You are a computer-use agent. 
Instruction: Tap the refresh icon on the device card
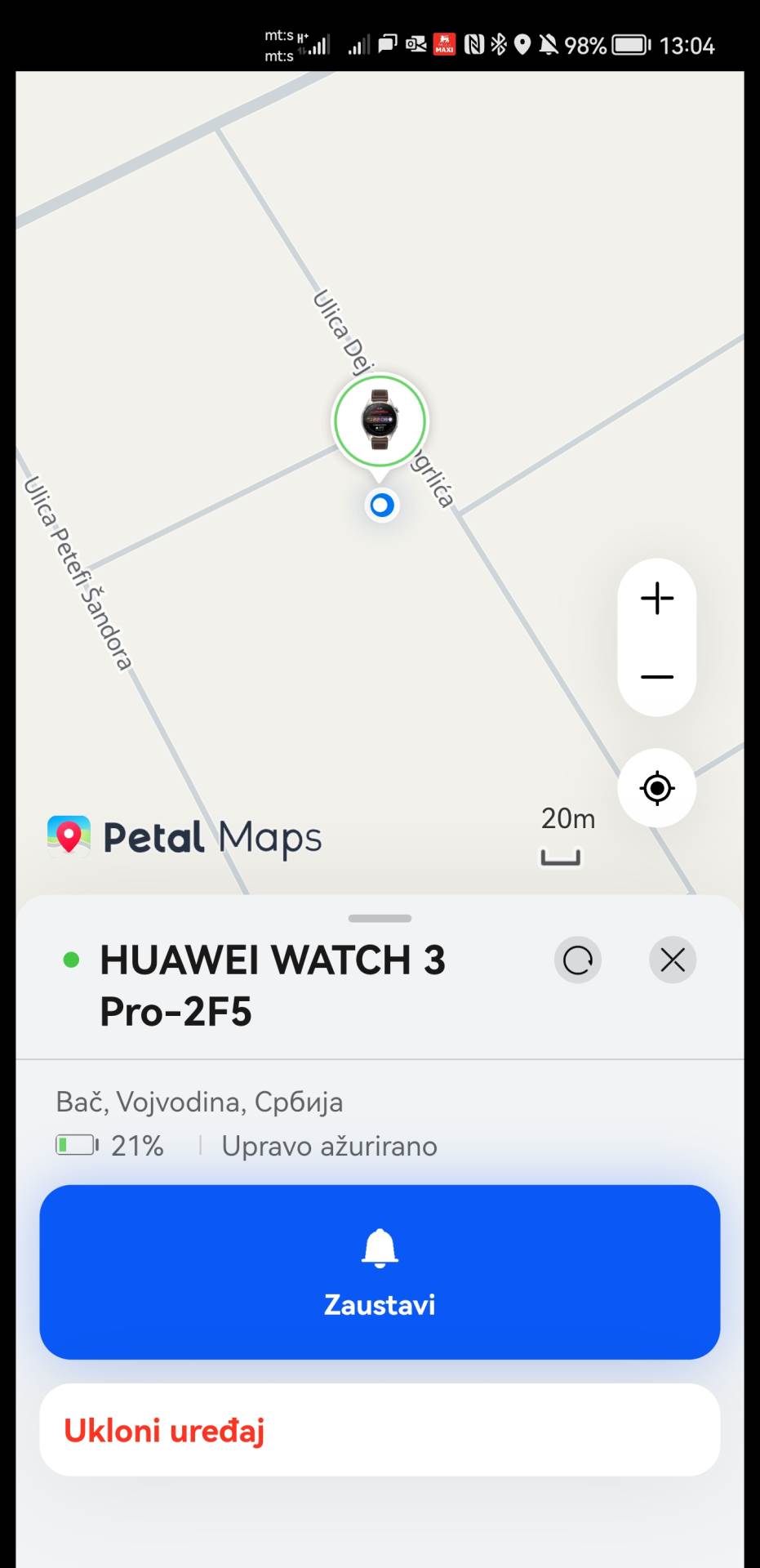tap(578, 960)
